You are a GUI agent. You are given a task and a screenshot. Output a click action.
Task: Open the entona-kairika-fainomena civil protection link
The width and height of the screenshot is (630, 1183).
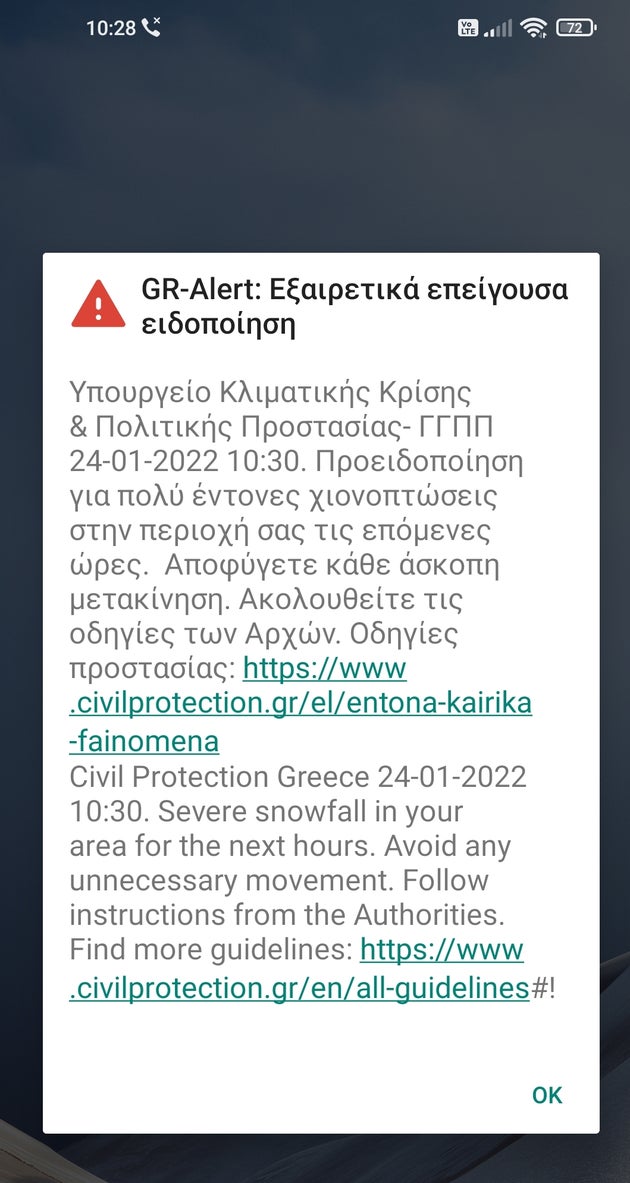pyautogui.click(x=300, y=704)
